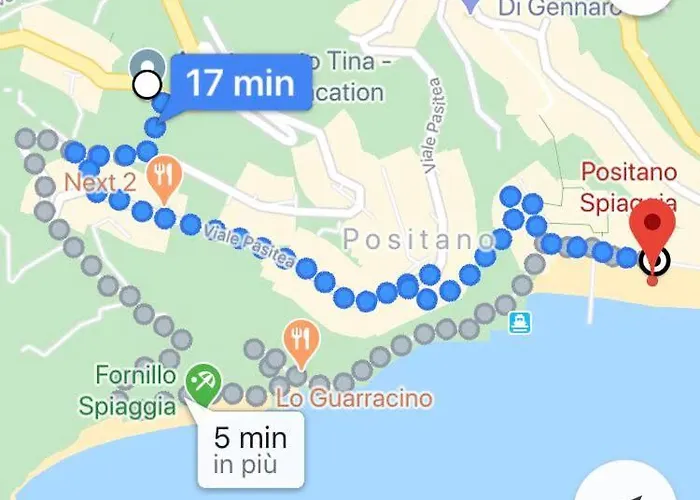Open the Next 2 restaurant pin
The image size is (700, 500).
[x=162, y=176]
